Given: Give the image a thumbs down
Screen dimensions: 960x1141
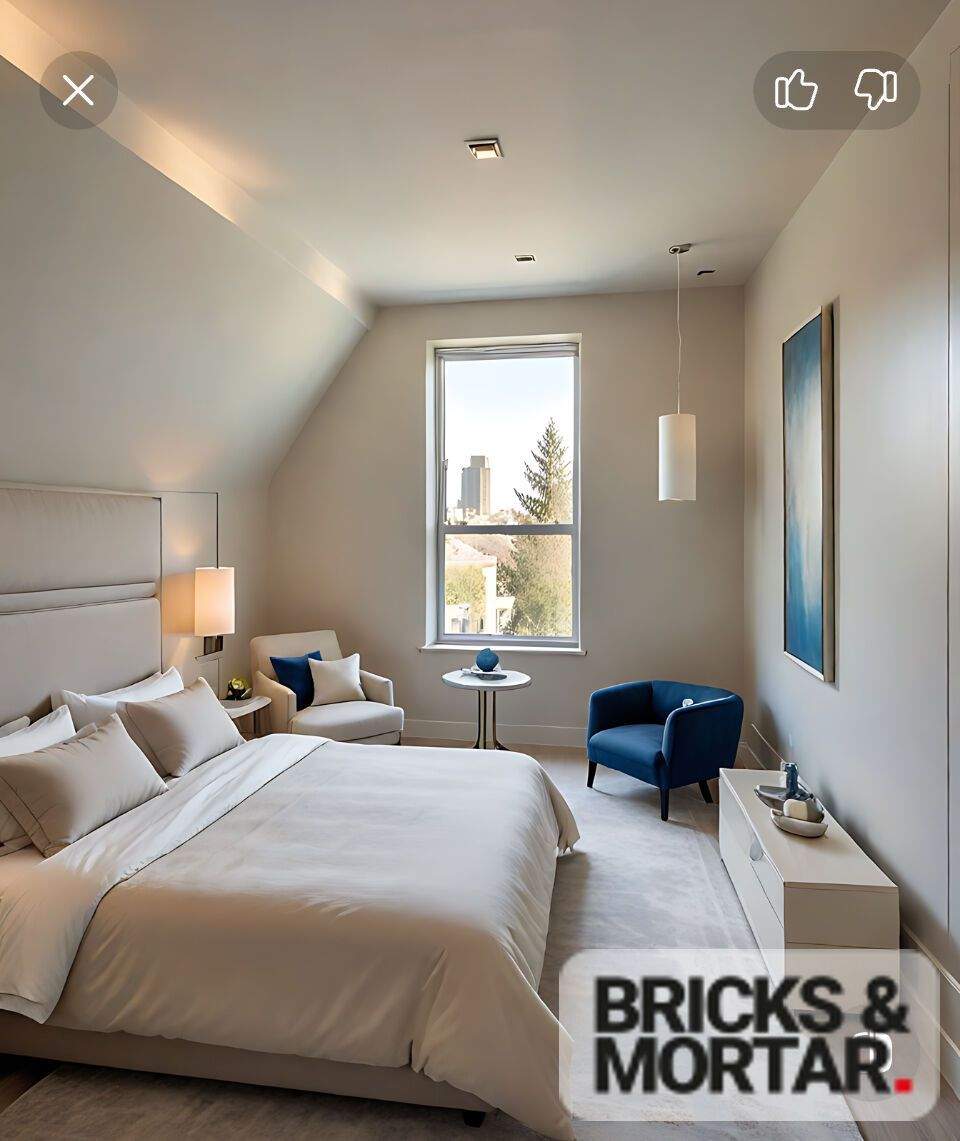Looking at the screenshot, I should tap(875, 91).
